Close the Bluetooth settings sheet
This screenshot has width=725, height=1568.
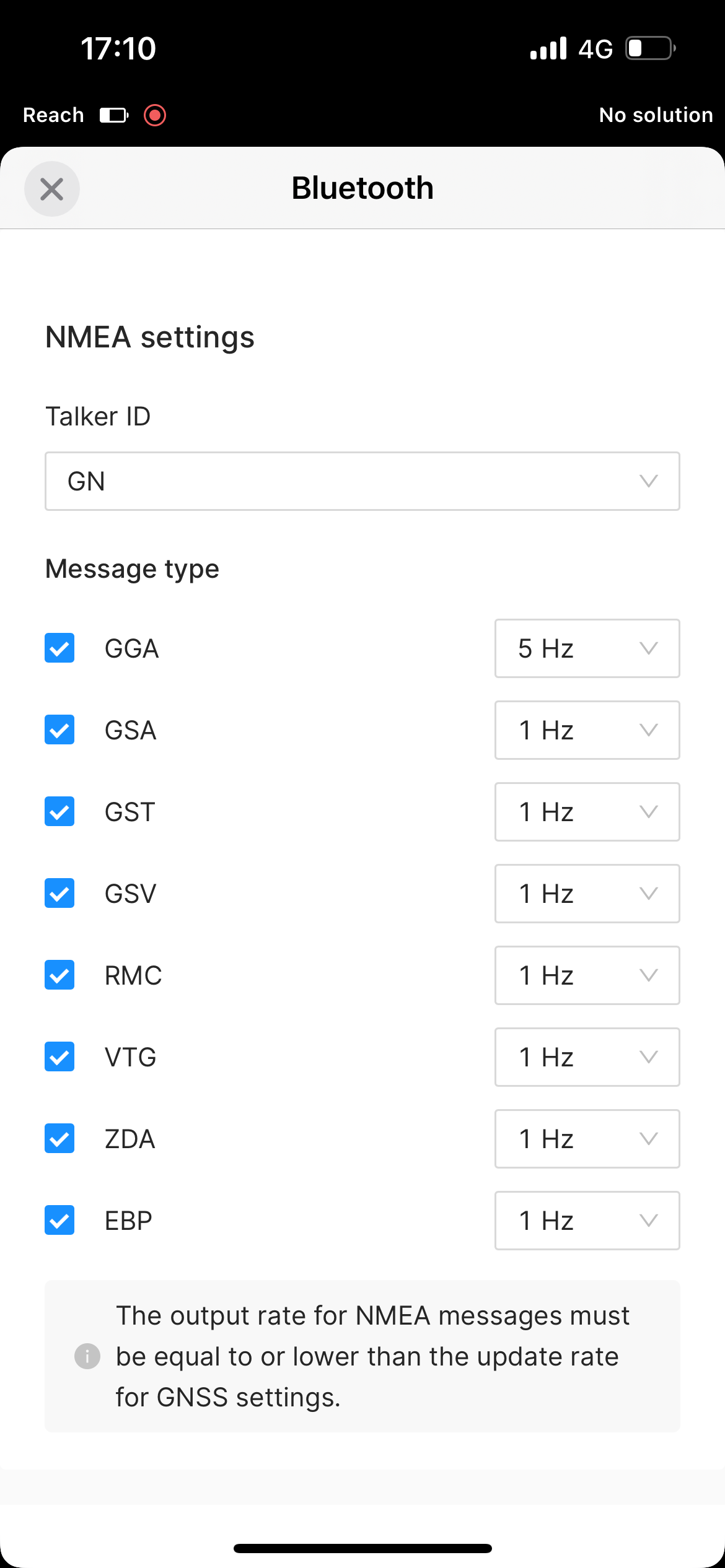coord(52,189)
